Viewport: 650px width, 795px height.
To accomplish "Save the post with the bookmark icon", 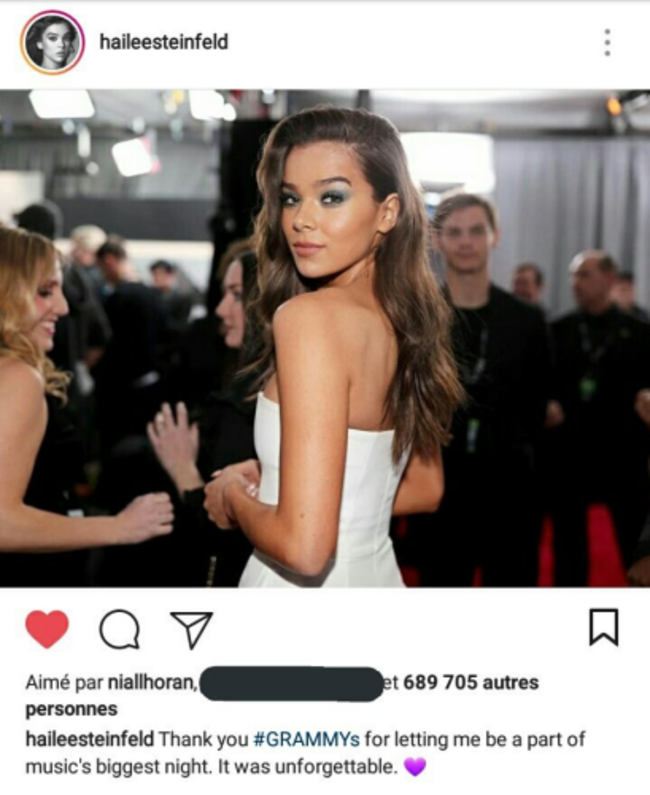I will pos(603,627).
